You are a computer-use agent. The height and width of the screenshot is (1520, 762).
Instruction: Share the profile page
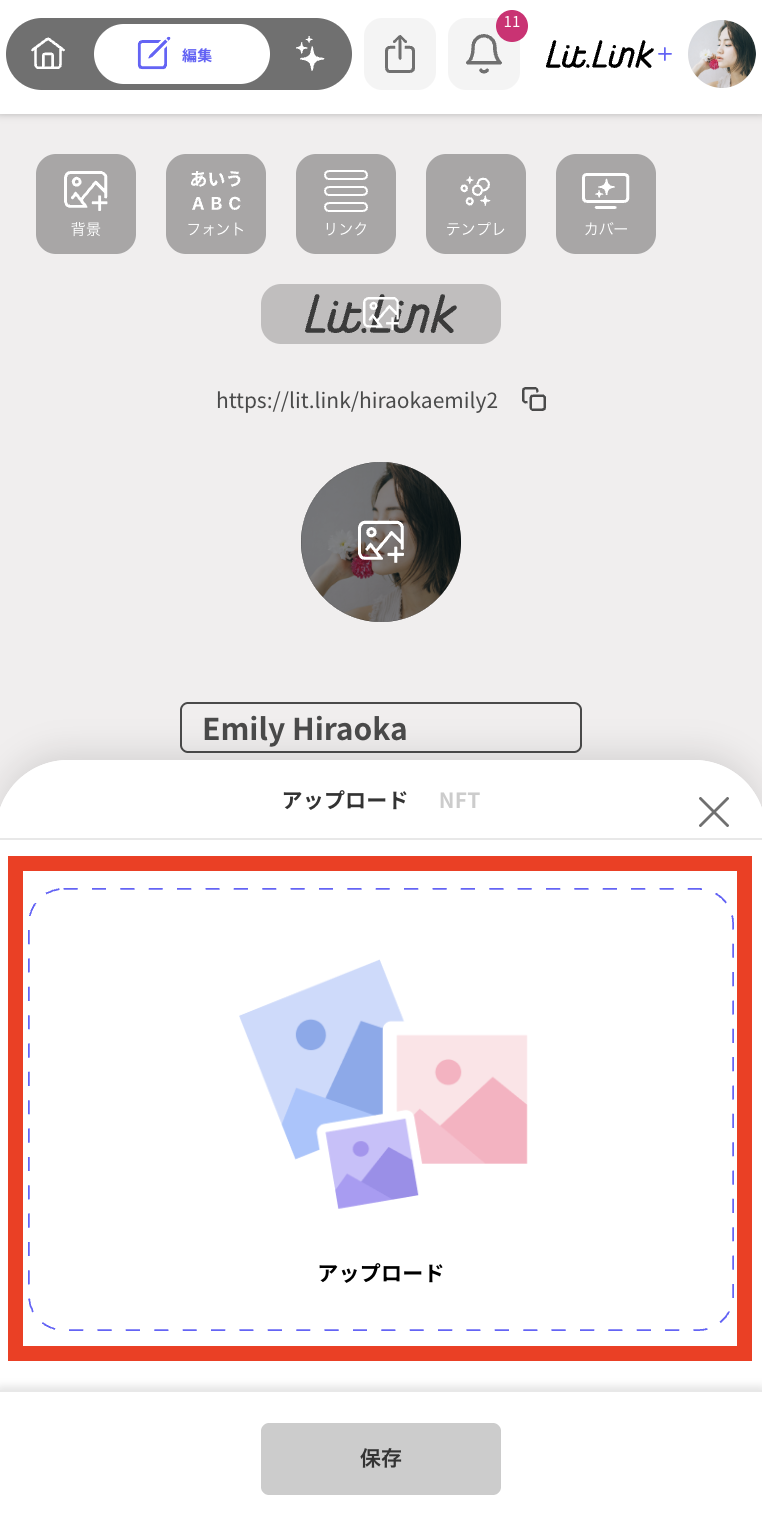tap(399, 55)
